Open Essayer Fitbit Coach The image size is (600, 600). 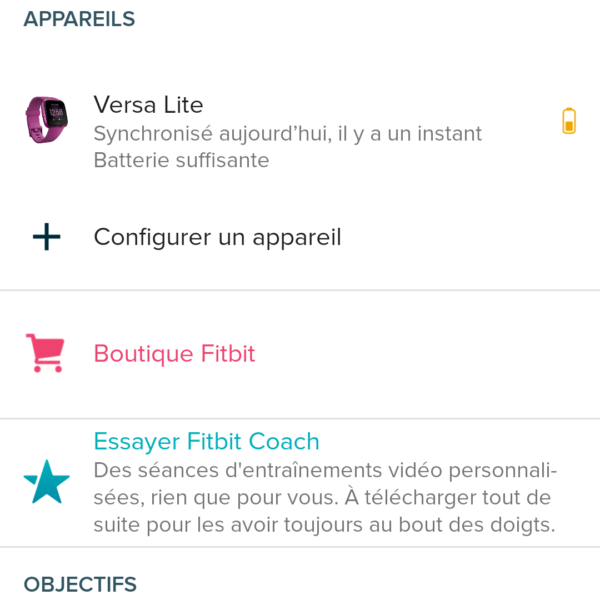(x=206, y=441)
